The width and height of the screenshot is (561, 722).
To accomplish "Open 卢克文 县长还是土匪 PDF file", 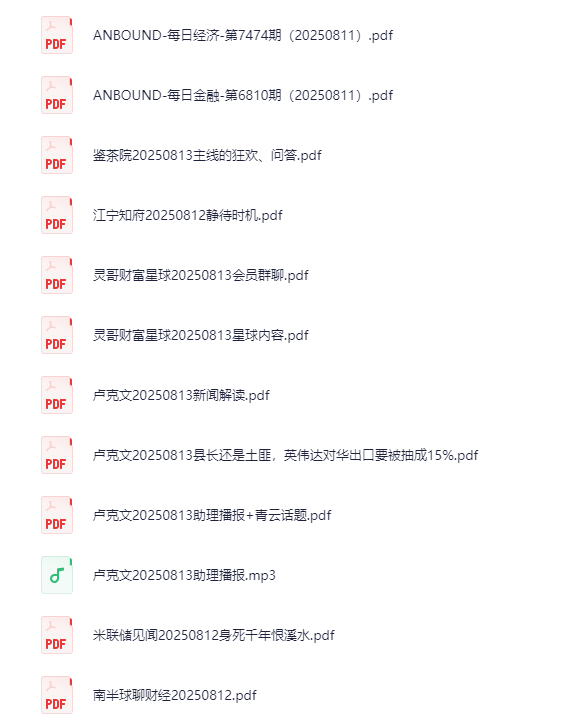I will [x=286, y=455].
